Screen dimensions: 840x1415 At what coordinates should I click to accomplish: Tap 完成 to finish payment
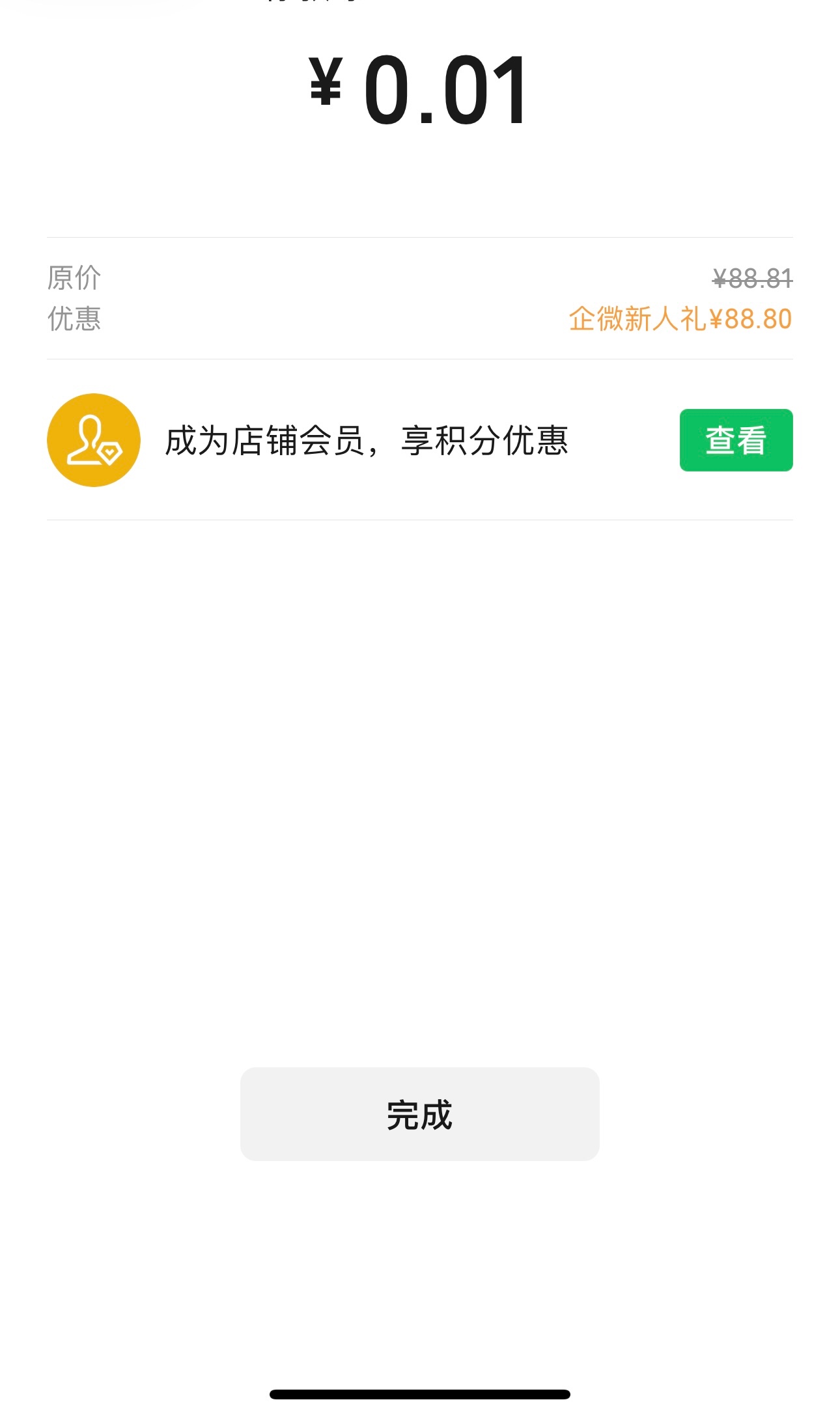(x=419, y=1114)
